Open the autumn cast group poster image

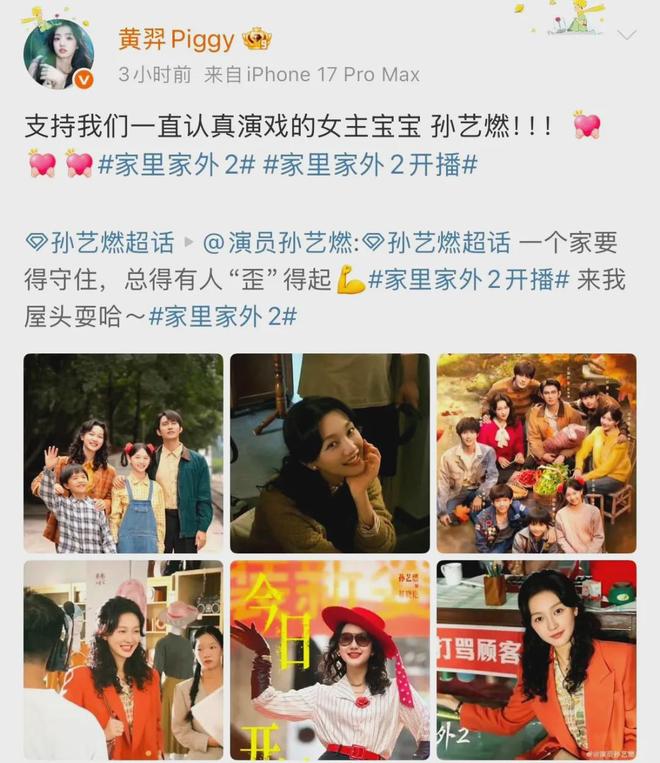tap(536, 453)
